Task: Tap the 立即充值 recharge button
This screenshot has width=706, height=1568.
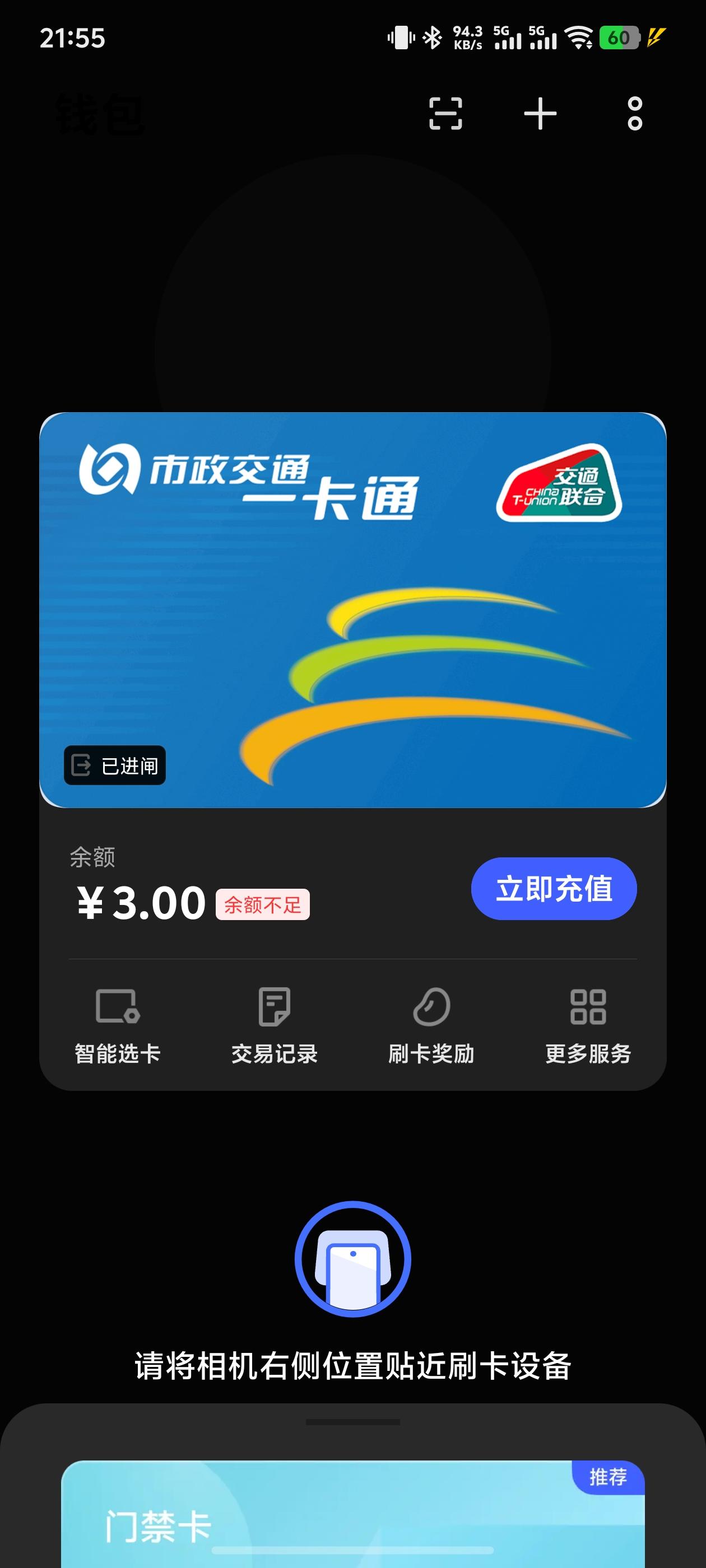Action: (x=554, y=889)
